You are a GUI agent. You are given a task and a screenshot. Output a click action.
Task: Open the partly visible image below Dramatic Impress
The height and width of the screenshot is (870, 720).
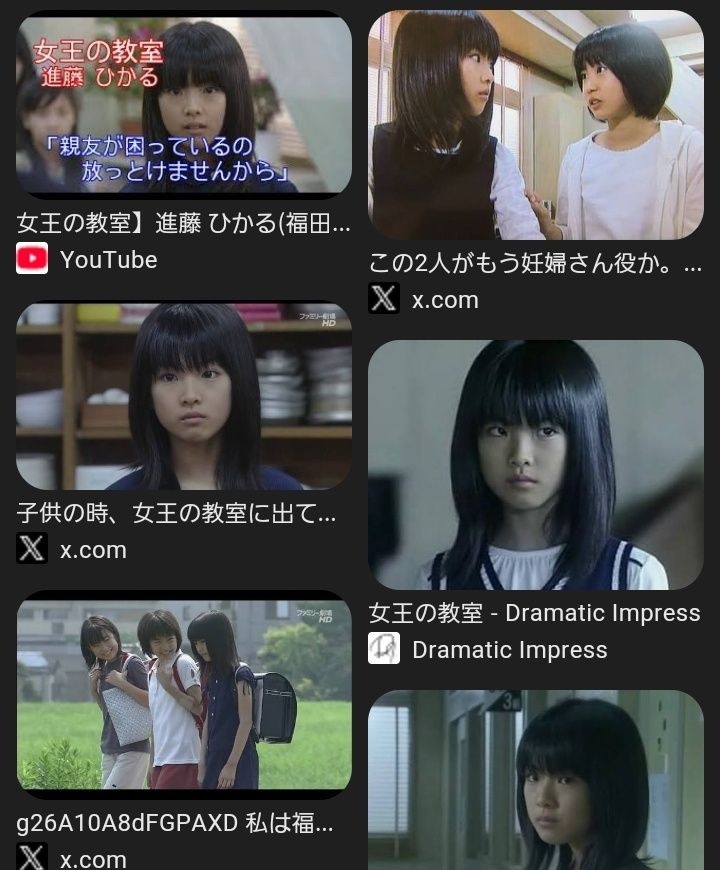[x=536, y=780]
